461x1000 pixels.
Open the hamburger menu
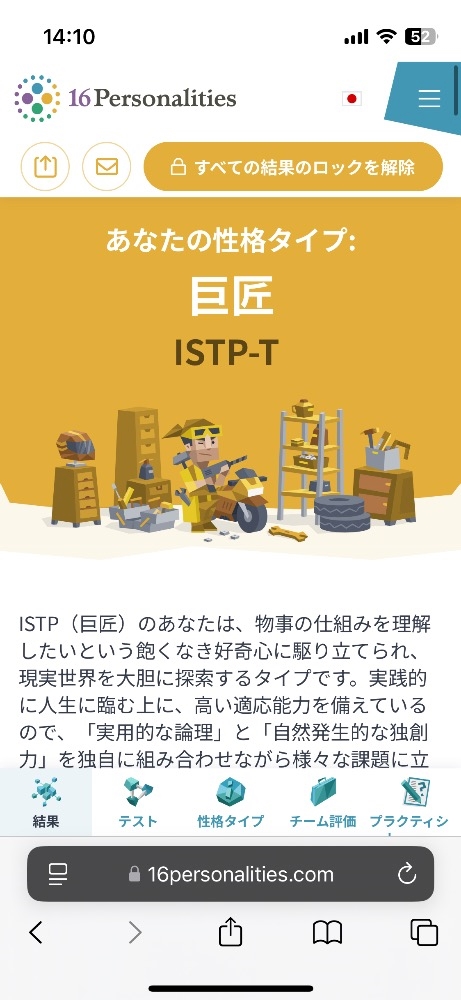tap(429, 98)
